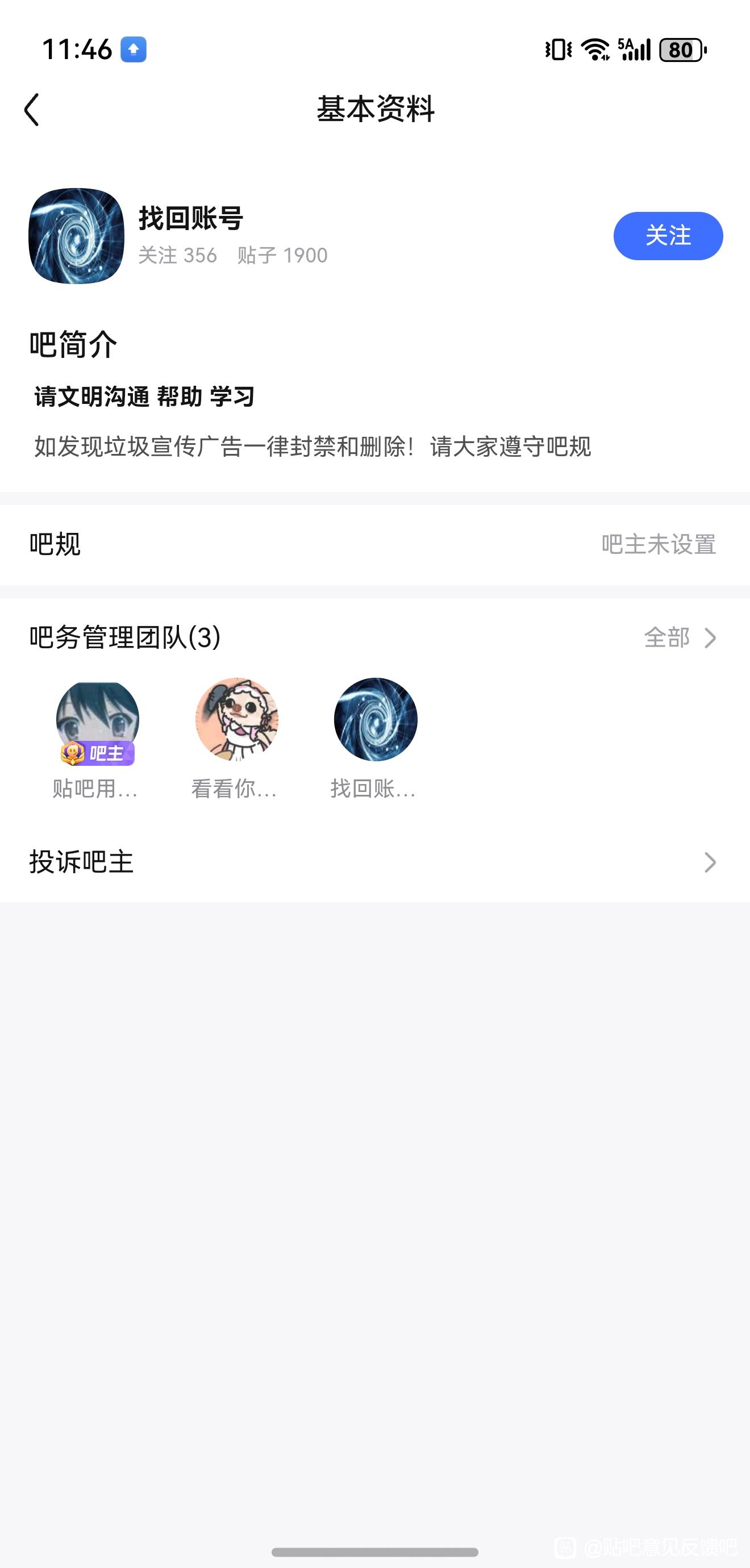Go back from 基本资料 page

(x=32, y=110)
